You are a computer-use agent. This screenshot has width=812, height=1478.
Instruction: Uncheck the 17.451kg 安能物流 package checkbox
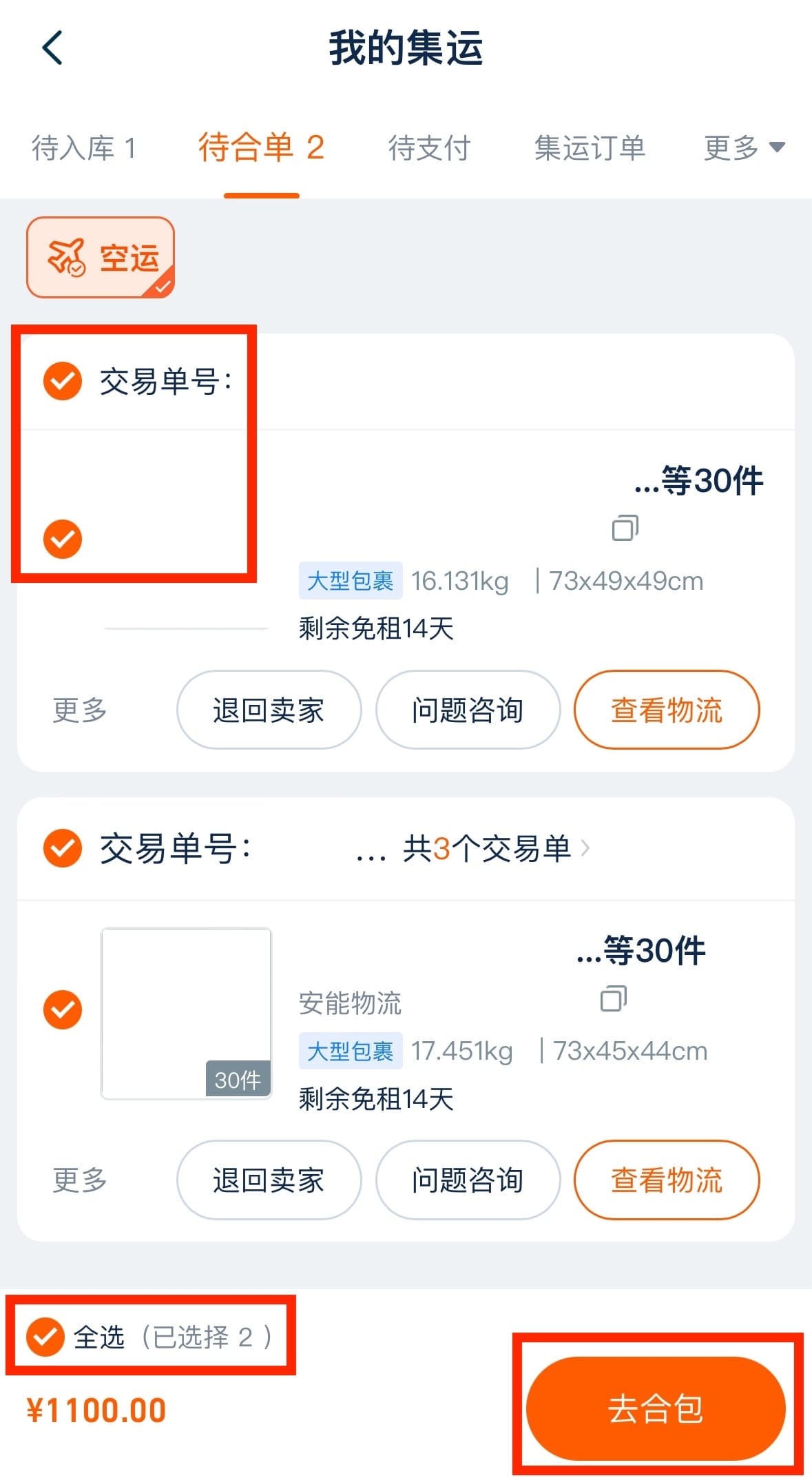(x=63, y=1010)
